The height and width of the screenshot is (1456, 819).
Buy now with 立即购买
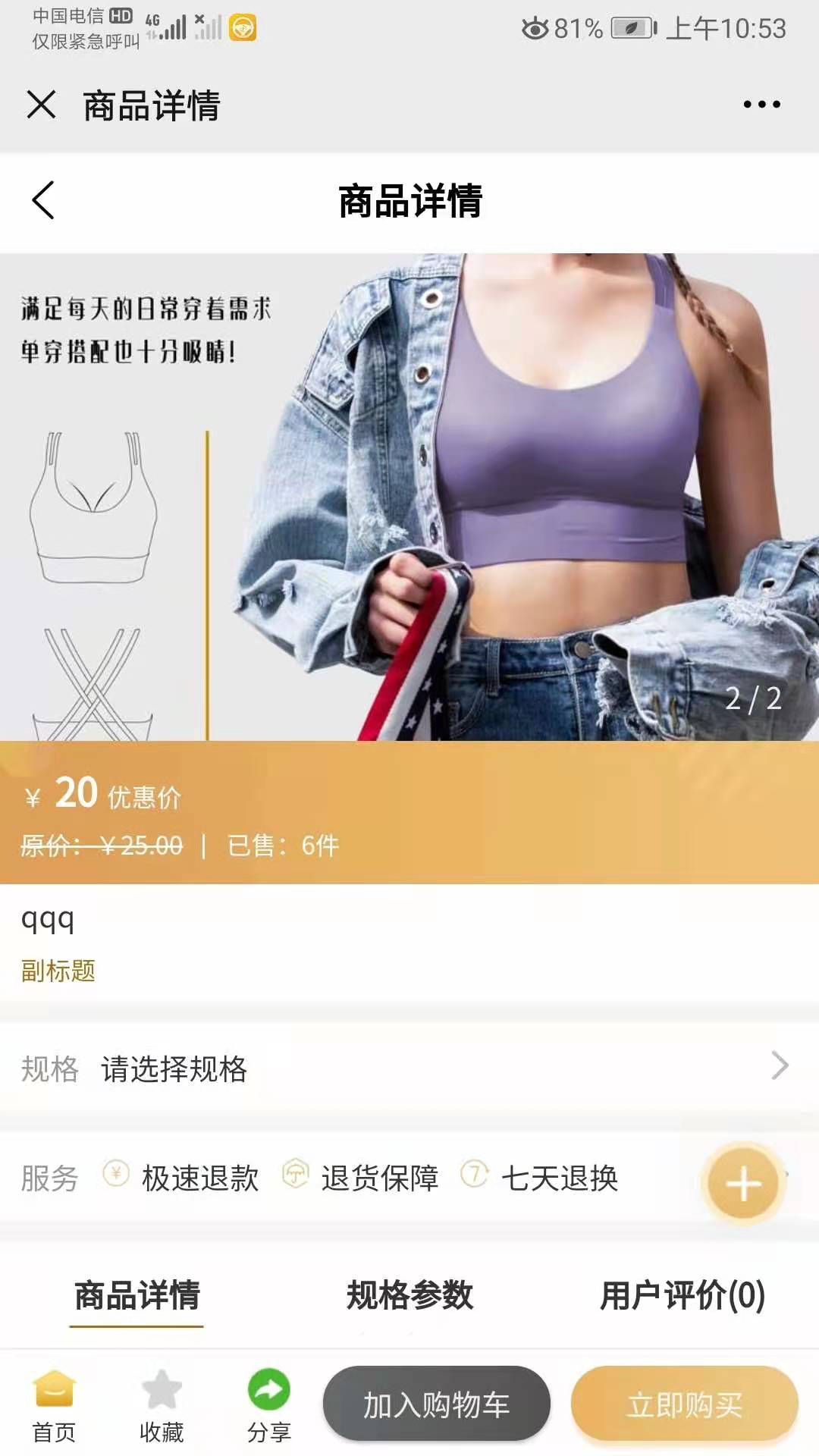(x=684, y=1404)
